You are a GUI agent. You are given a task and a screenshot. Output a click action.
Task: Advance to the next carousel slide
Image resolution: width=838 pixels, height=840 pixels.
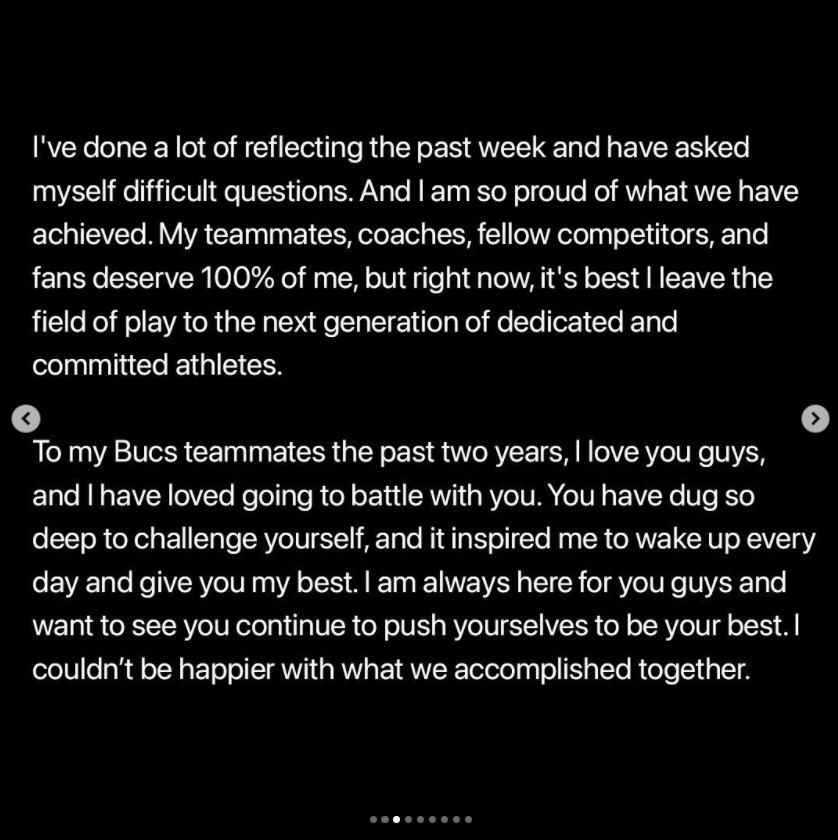816,418
